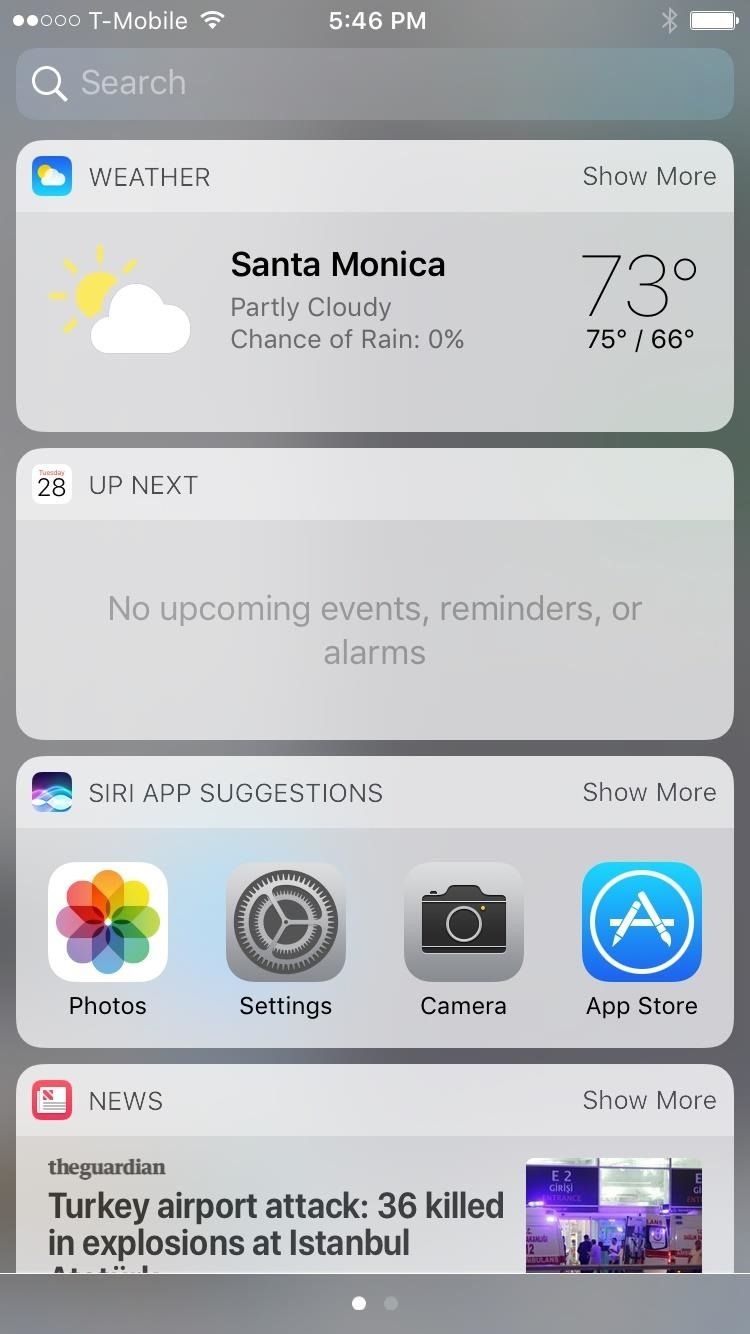
Task: Open the Camera app icon
Action: tap(463, 921)
